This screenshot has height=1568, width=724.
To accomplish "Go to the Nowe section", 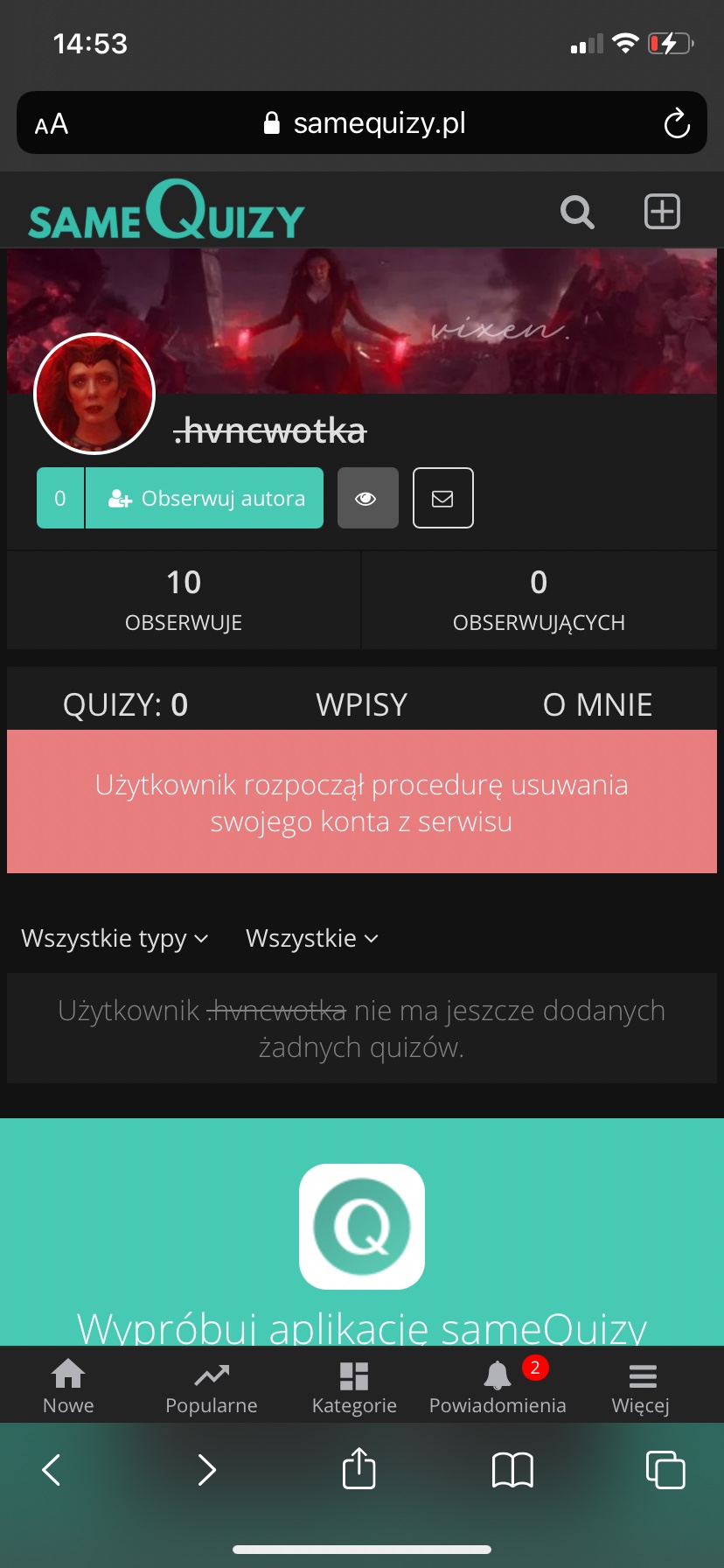I will click(x=68, y=1387).
